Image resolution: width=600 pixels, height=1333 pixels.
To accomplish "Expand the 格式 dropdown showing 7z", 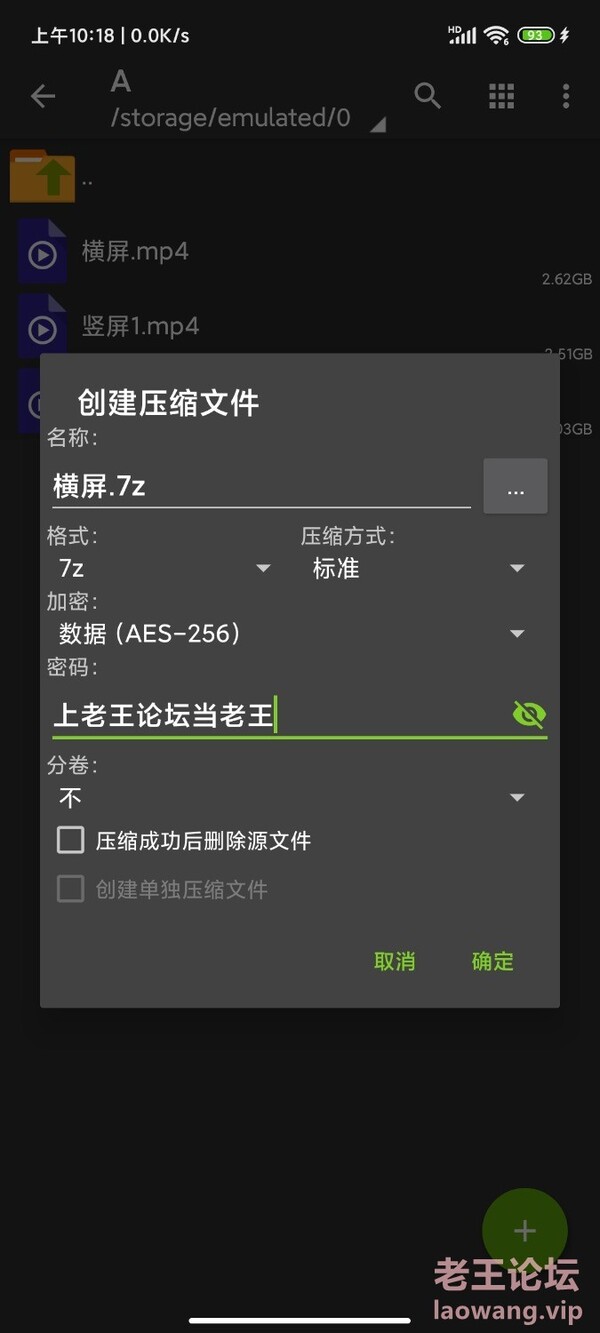I will 165,568.
